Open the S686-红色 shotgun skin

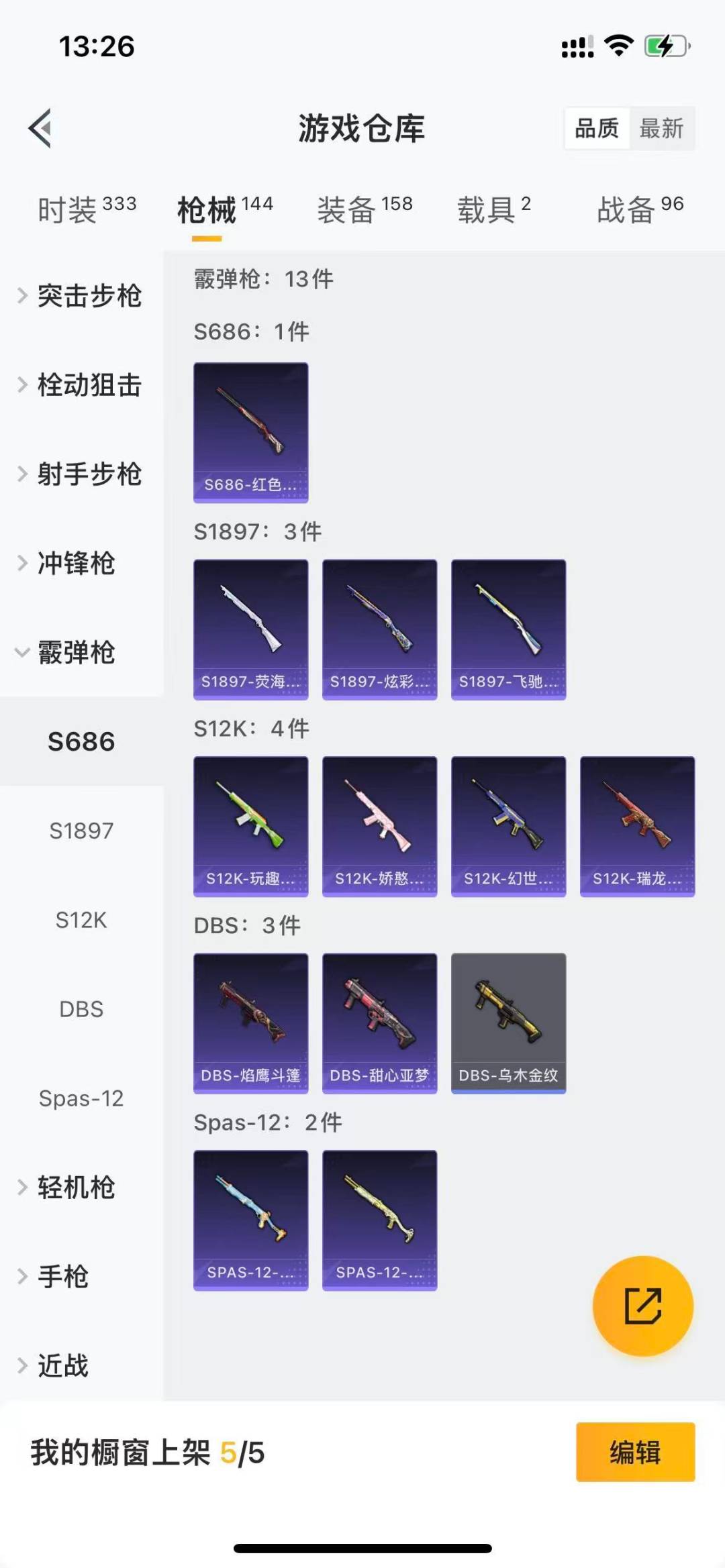(251, 433)
